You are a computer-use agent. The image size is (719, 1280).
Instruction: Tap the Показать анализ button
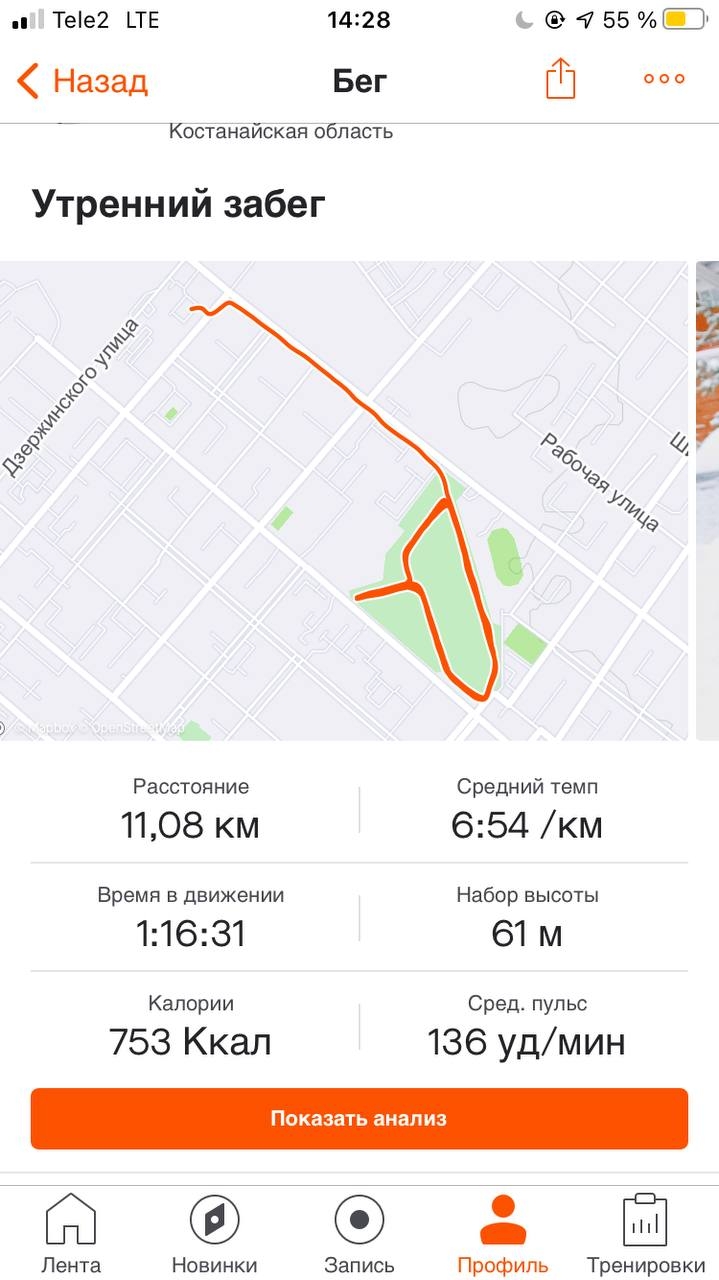tap(359, 1118)
